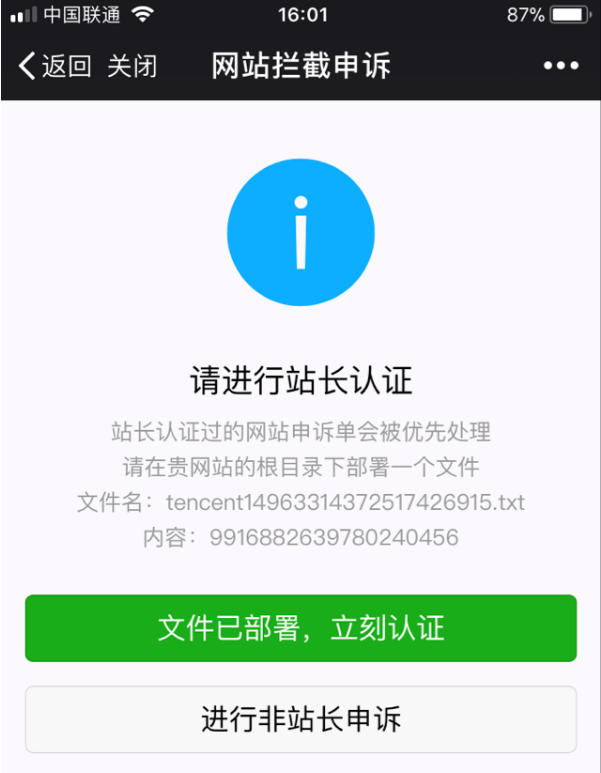The image size is (601, 773).
Task: Choose 进行非站长申诉 option
Action: click(x=300, y=718)
